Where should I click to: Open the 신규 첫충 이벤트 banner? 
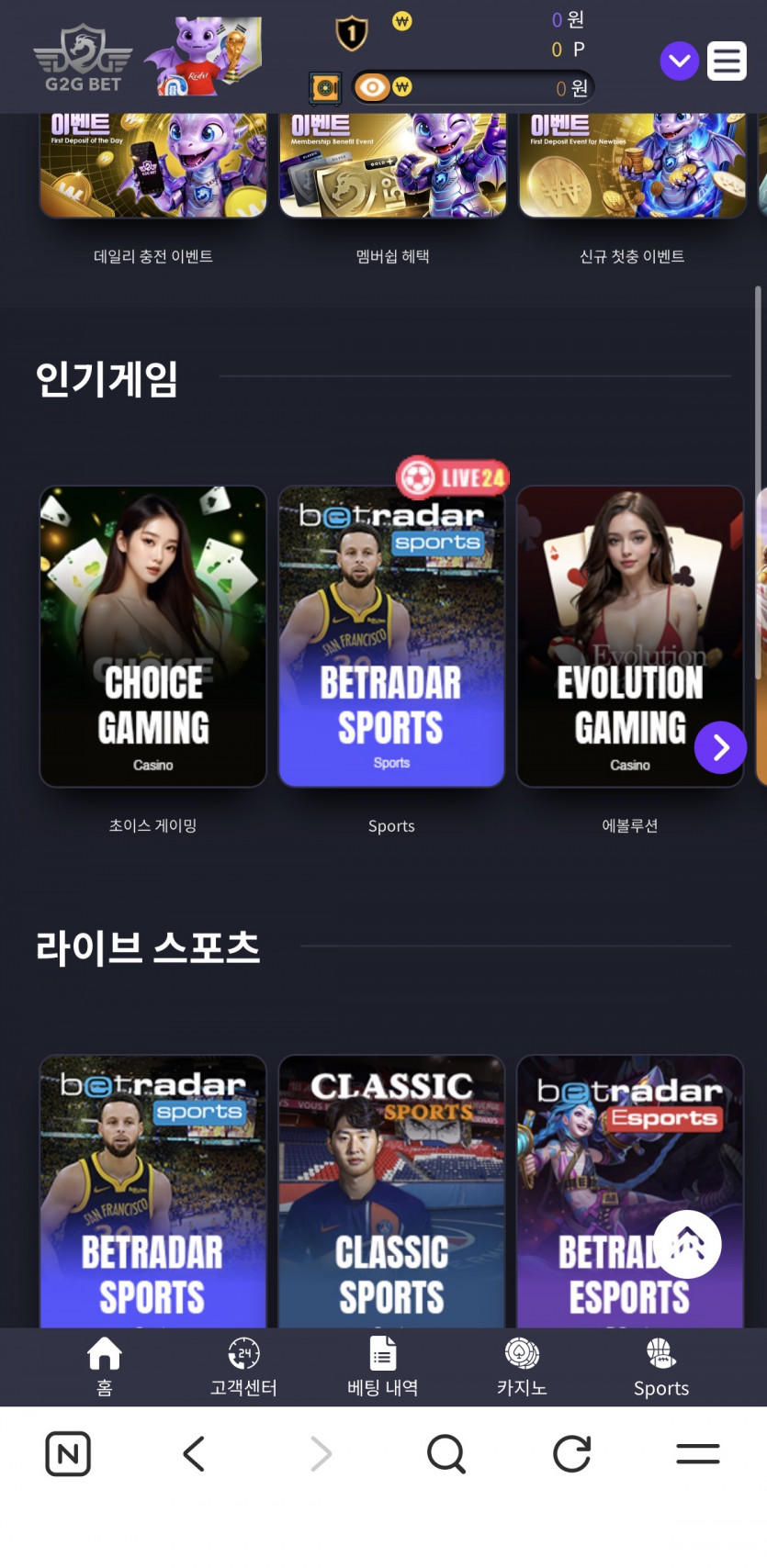[632, 165]
